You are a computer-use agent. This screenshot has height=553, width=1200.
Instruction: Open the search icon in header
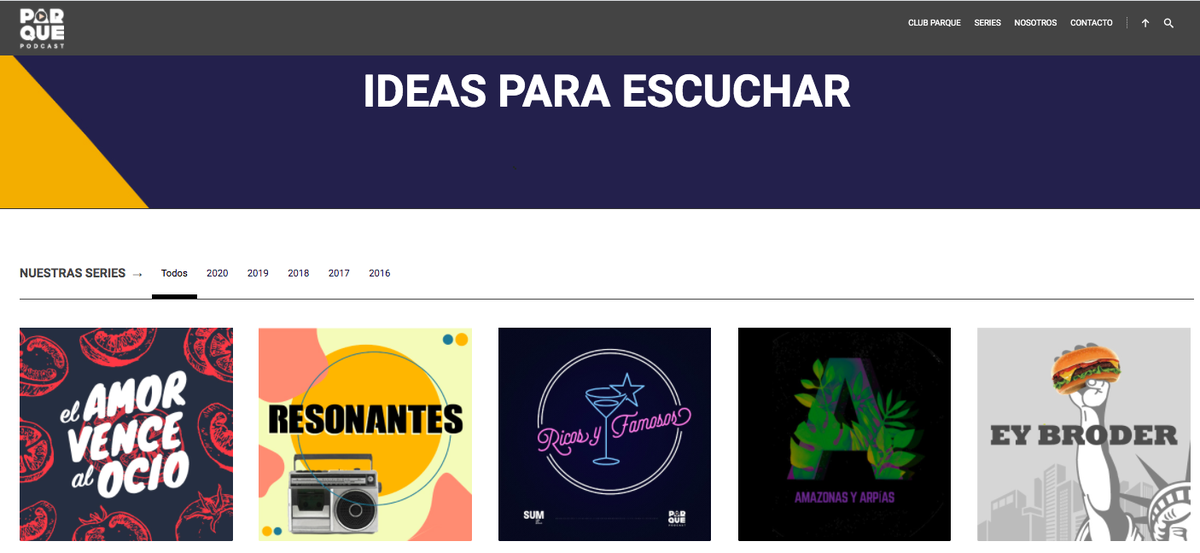[x=1168, y=23]
